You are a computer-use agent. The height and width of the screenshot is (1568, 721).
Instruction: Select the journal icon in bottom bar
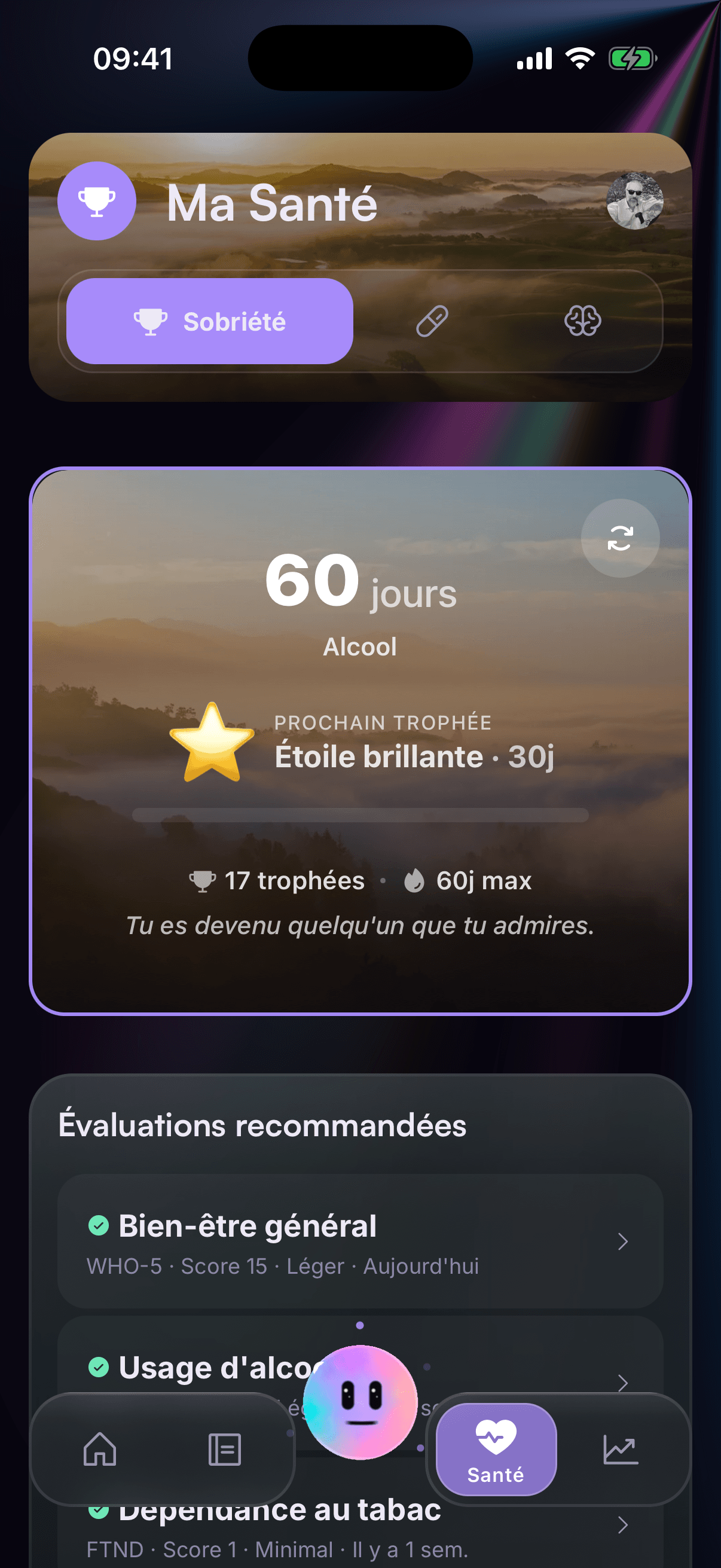(x=224, y=1451)
